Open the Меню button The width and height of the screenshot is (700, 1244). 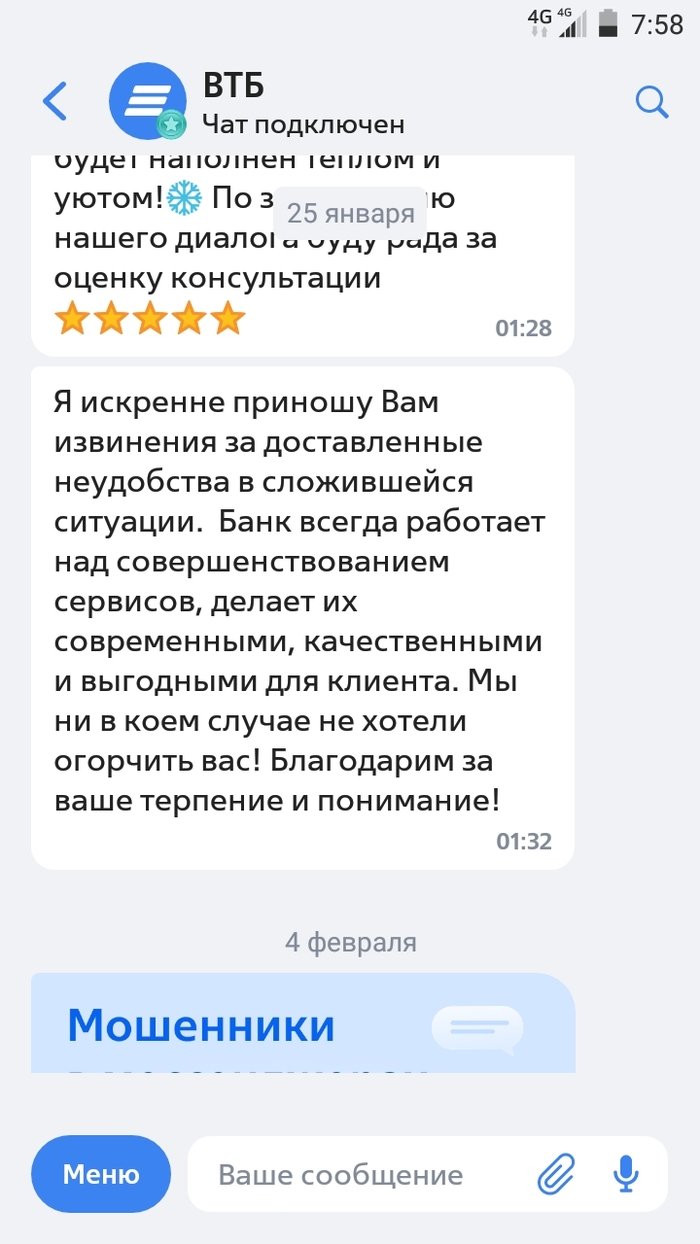tap(101, 1174)
